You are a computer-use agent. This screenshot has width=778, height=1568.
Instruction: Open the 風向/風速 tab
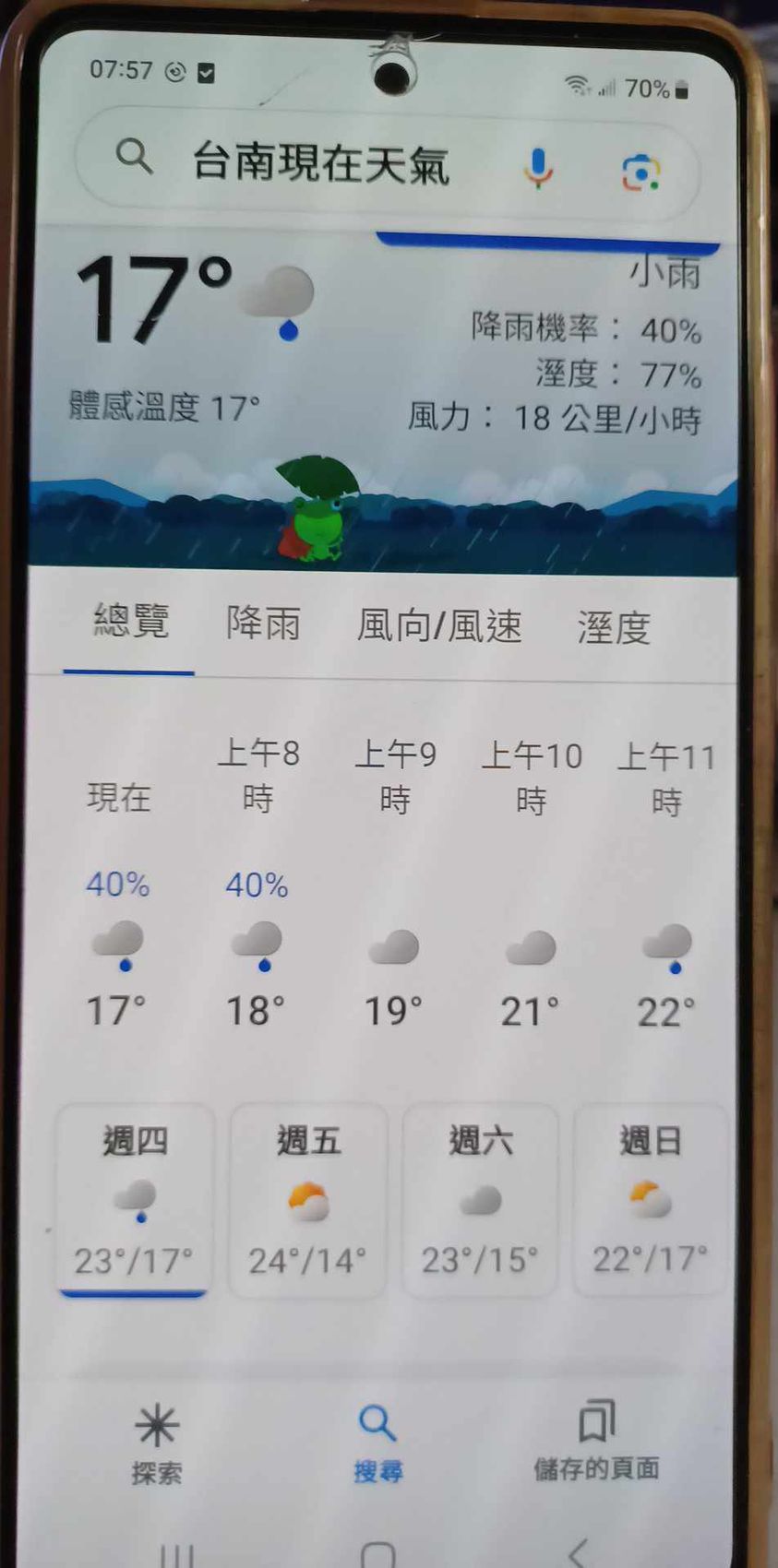tap(439, 626)
